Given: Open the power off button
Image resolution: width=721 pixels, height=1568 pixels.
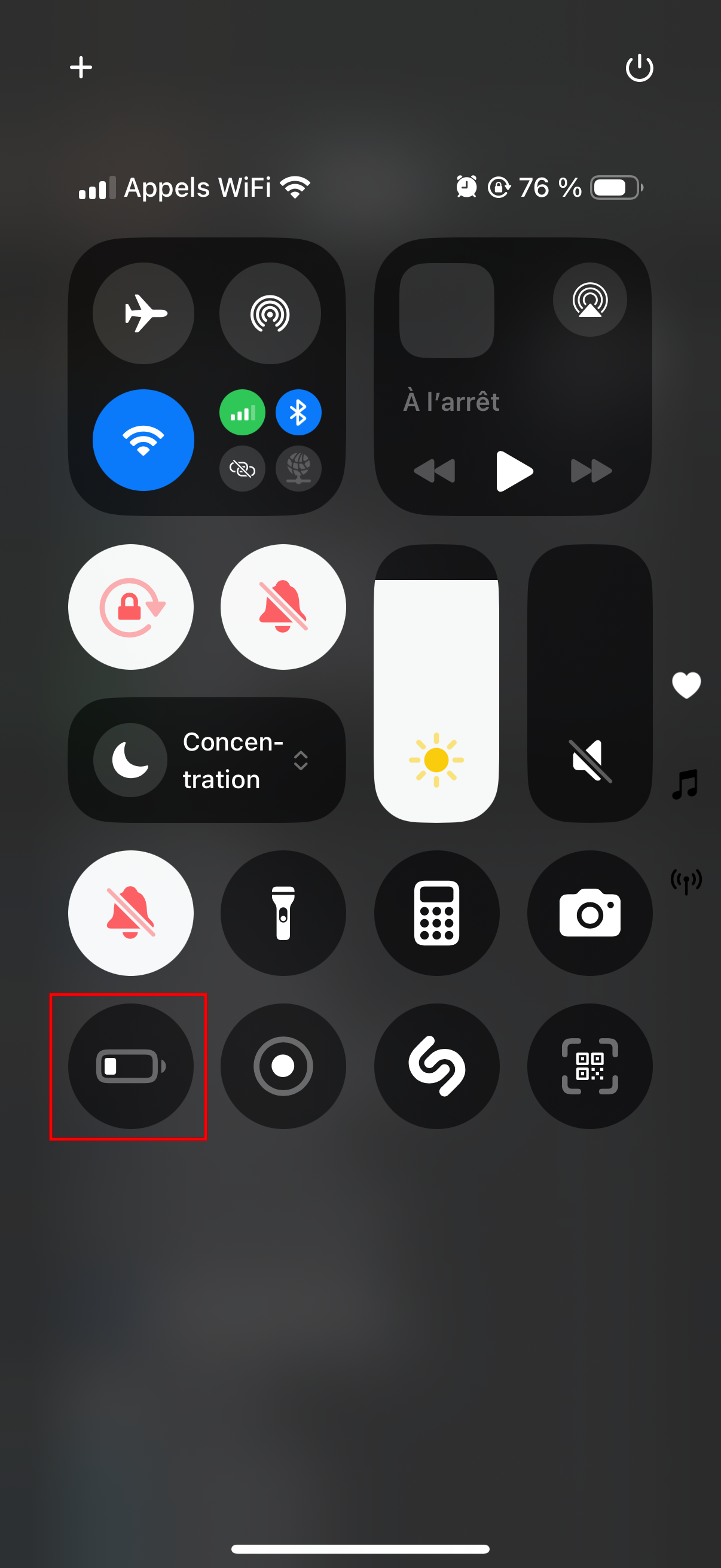Looking at the screenshot, I should (x=639, y=68).
